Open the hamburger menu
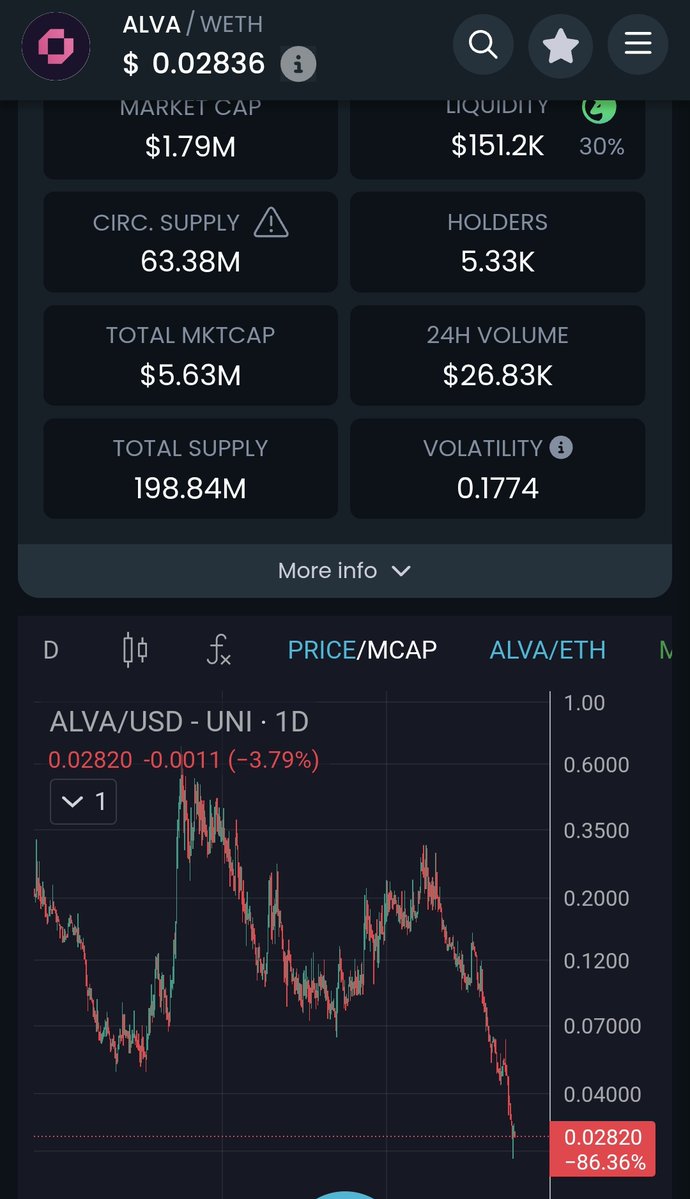The image size is (690, 1199). (638, 45)
